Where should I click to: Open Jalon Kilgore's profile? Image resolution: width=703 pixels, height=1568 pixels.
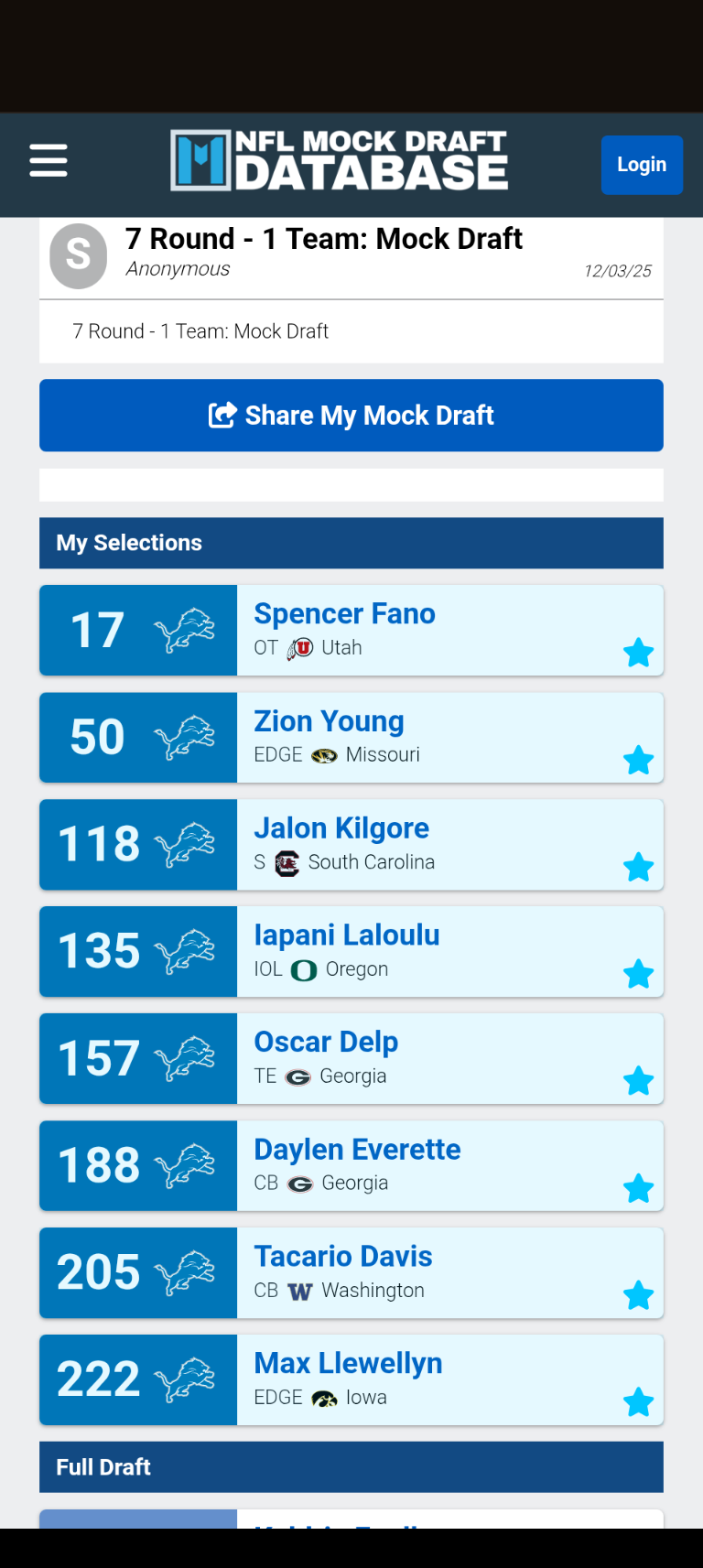[x=341, y=828]
